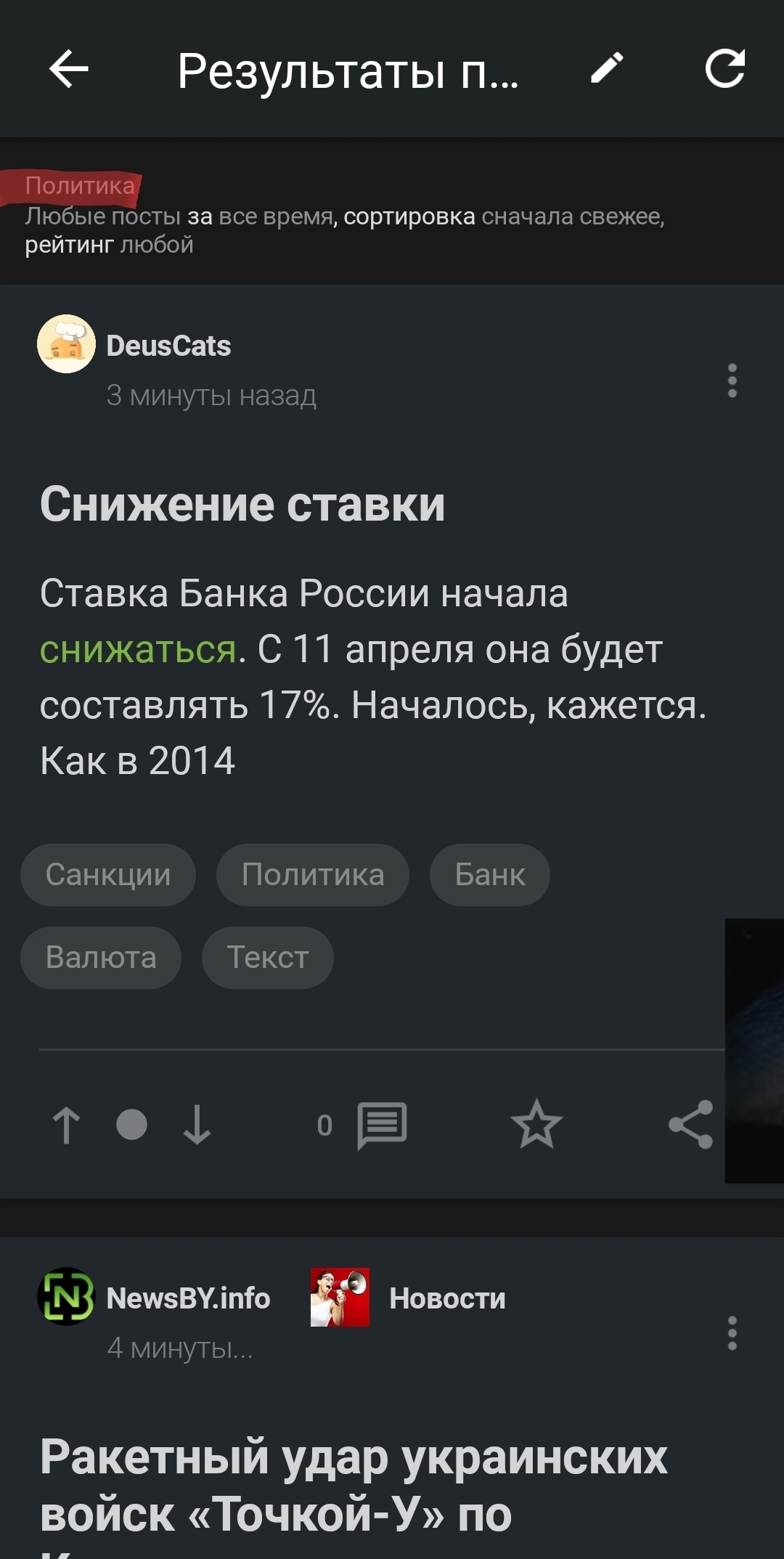Select the «Банк» tag chip

[490, 875]
